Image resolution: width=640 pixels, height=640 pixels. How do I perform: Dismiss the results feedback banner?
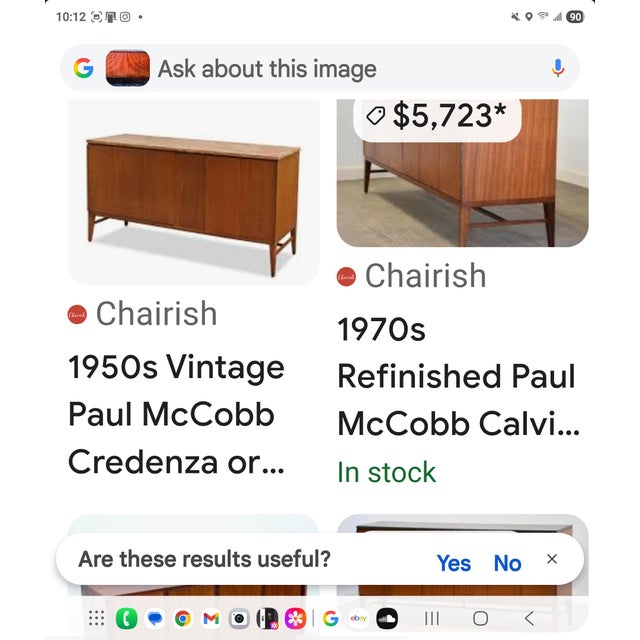(x=552, y=559)
